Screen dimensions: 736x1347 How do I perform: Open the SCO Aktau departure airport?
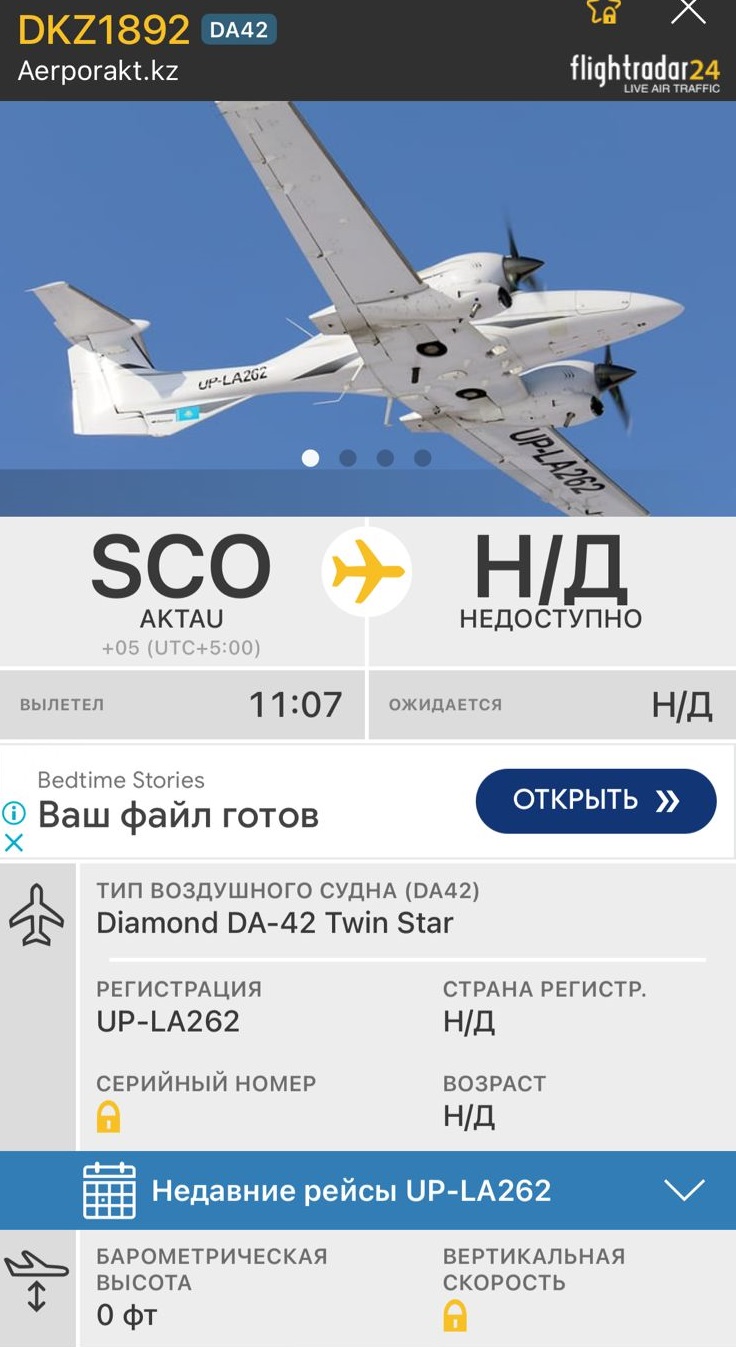click(x=181, y=588)
